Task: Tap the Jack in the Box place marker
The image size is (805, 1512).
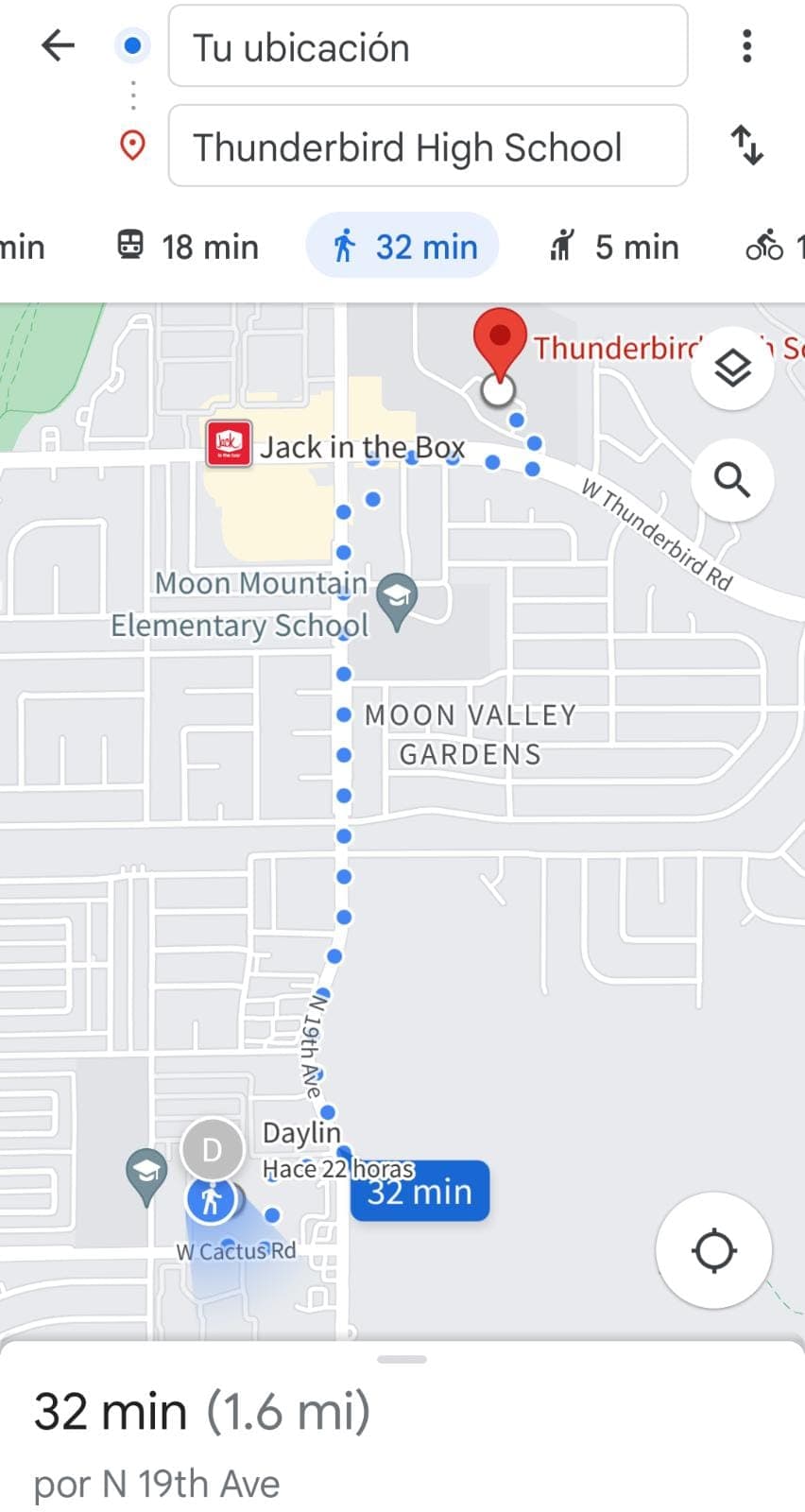Action: [230, 443]
